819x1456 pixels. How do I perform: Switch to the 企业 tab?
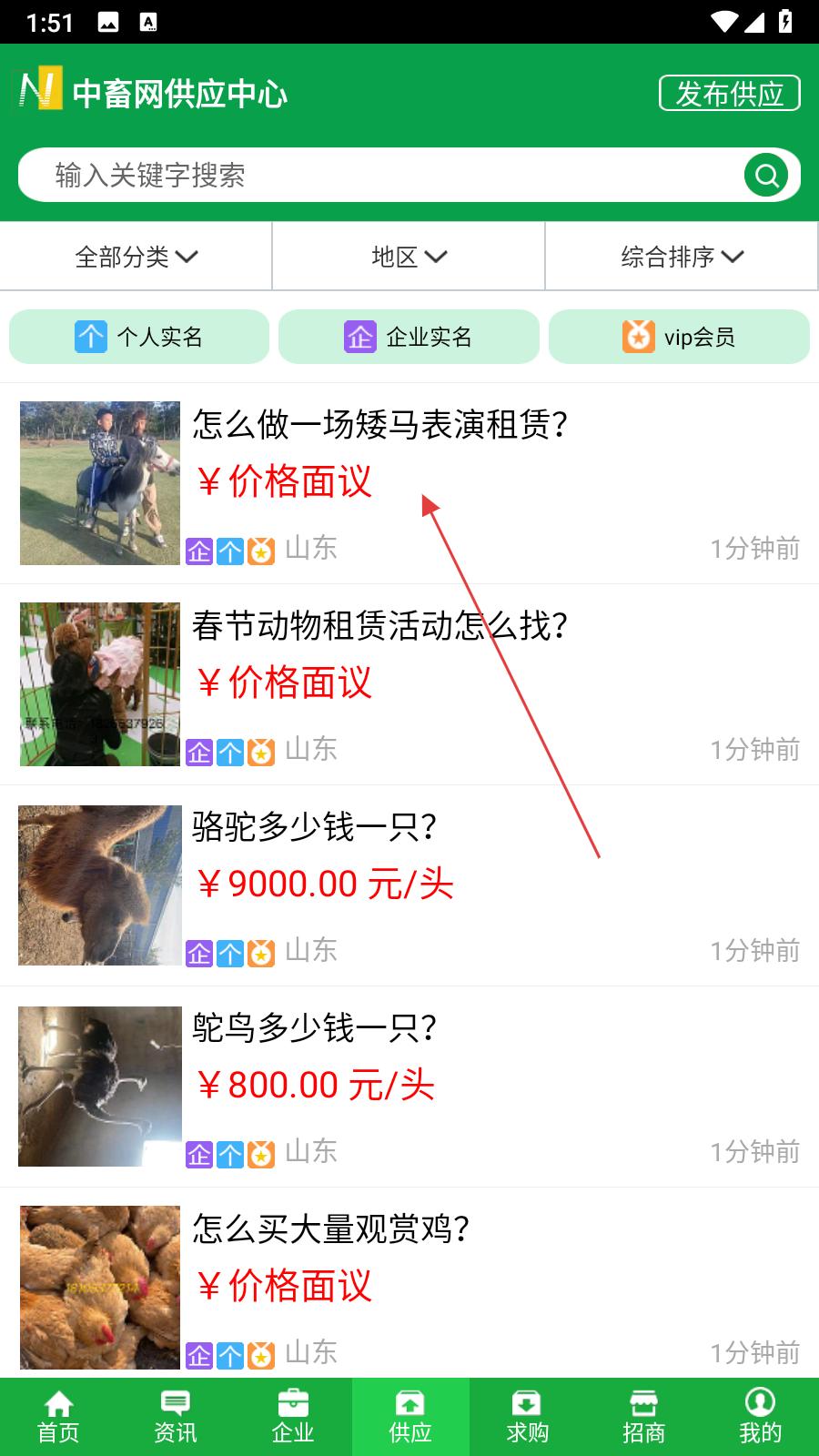[292, 1417]
